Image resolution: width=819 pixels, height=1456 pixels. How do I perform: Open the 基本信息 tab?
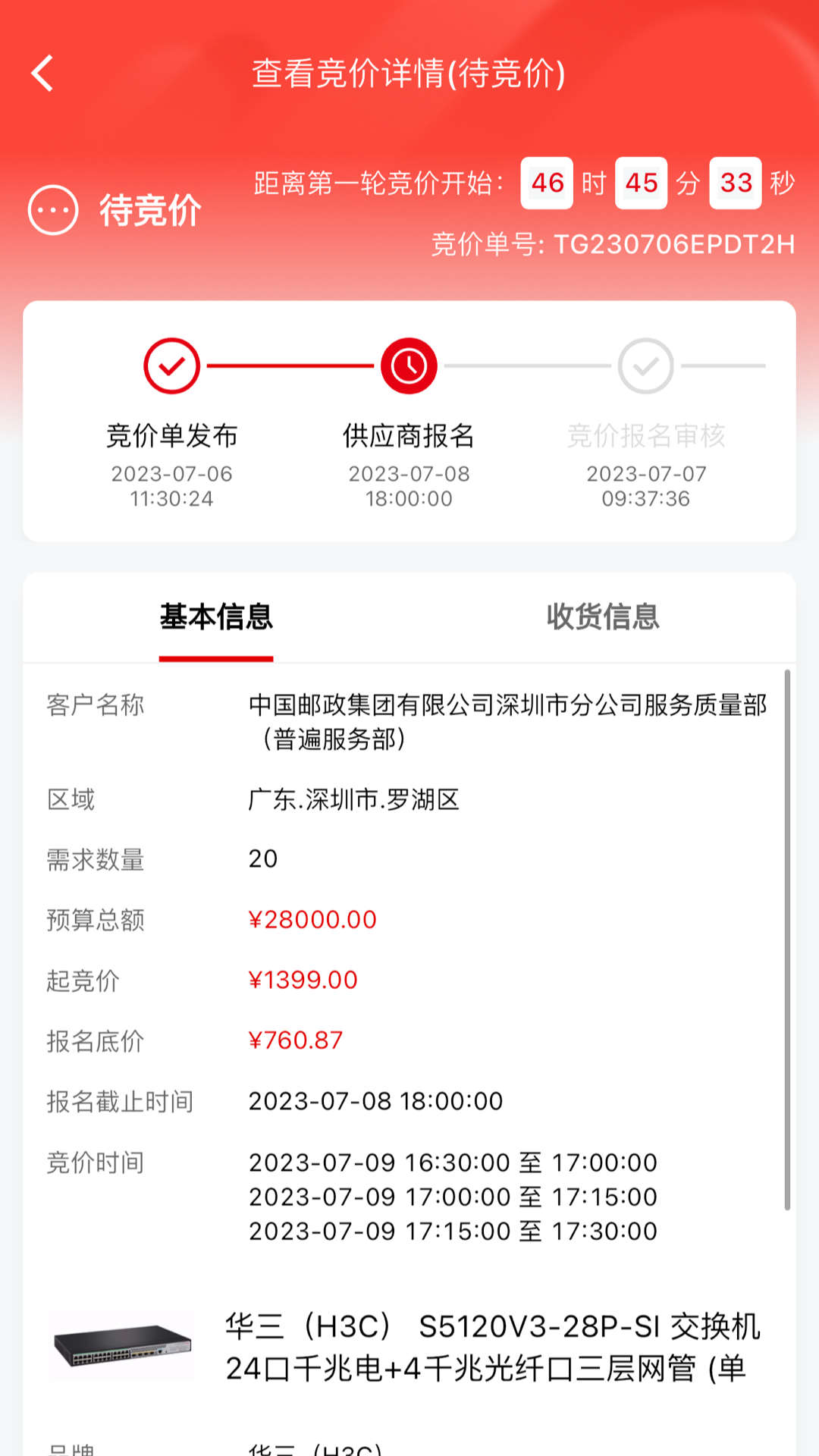216,618
